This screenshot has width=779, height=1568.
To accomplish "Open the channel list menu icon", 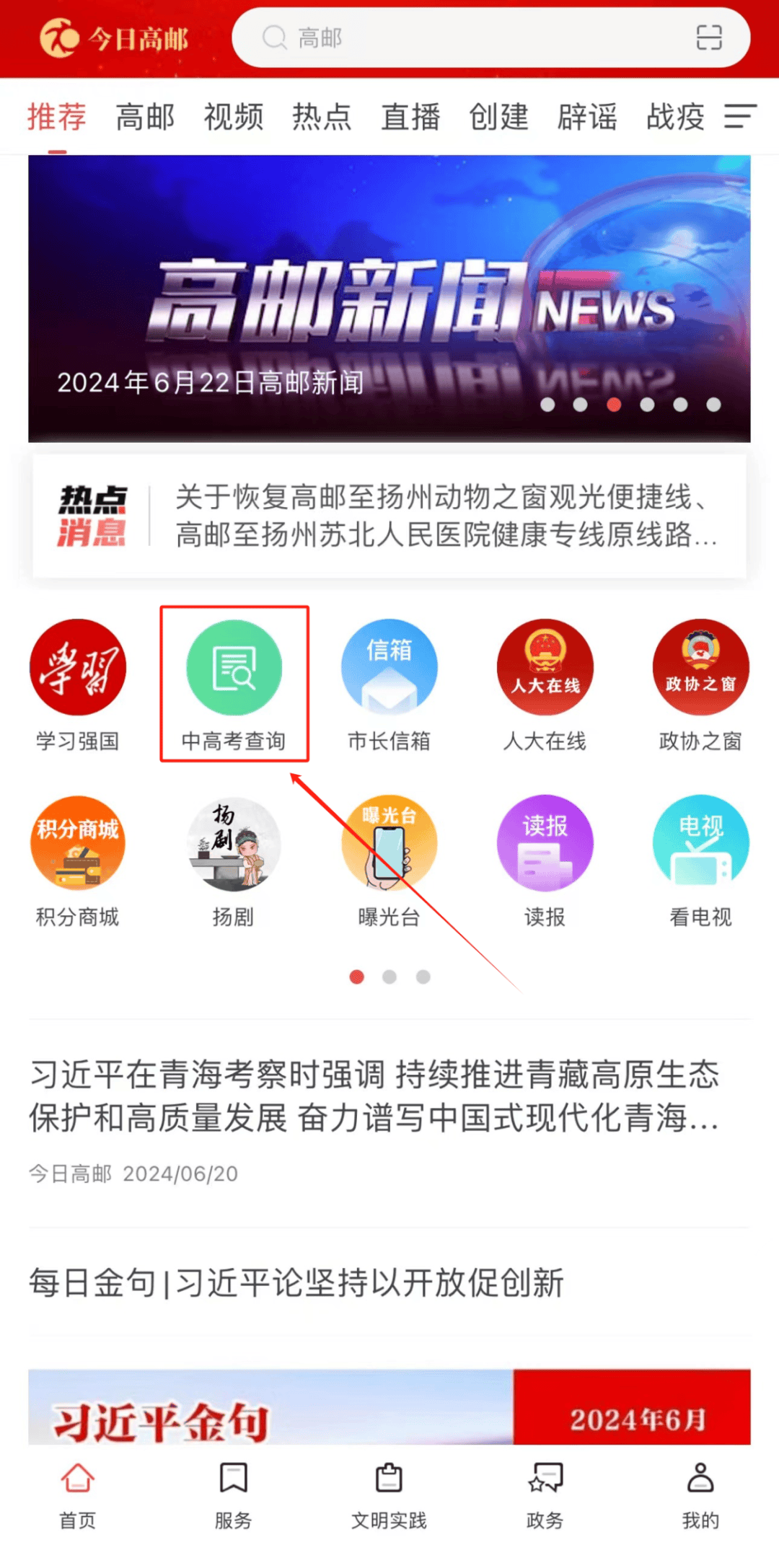I will [x=740, y=116].
